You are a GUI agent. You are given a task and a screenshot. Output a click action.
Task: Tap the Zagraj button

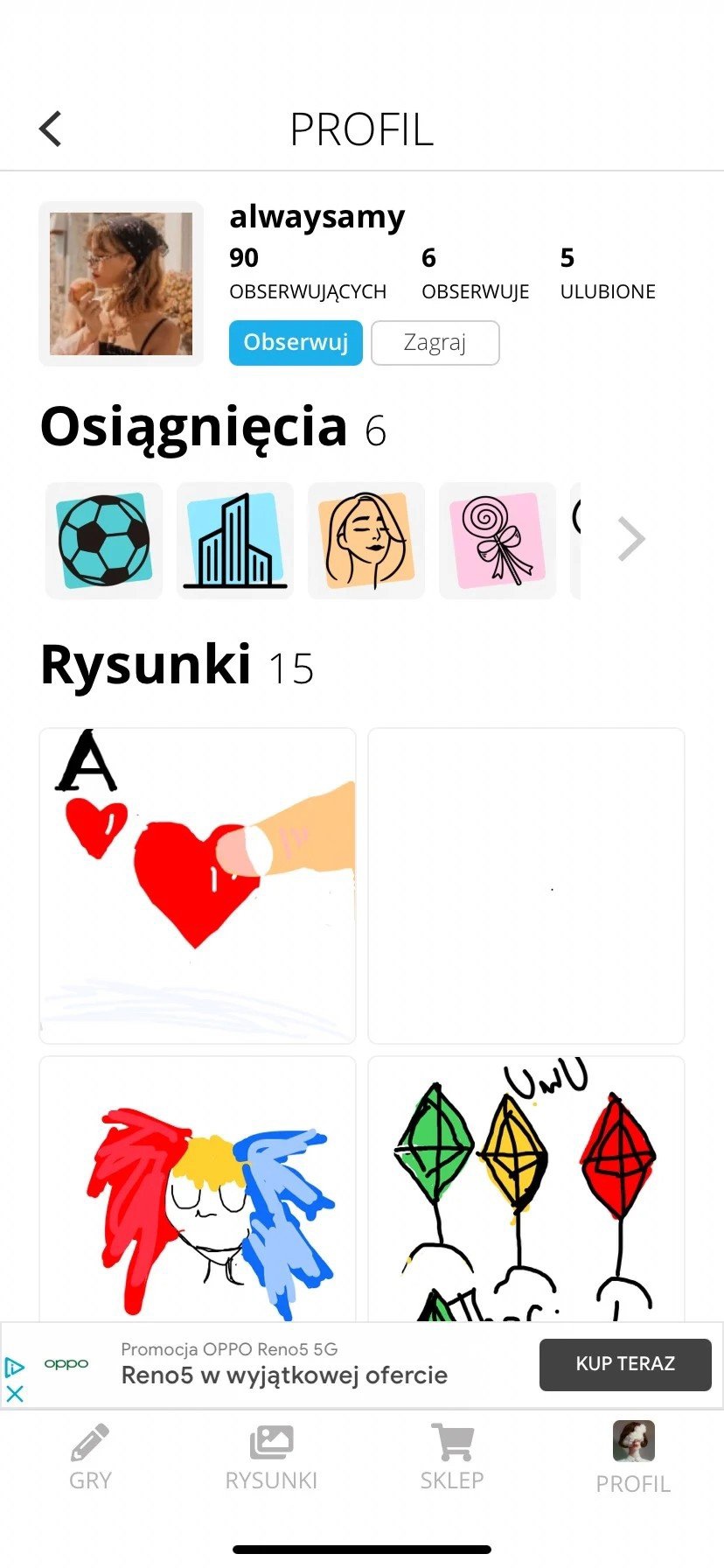click(435, 342)
